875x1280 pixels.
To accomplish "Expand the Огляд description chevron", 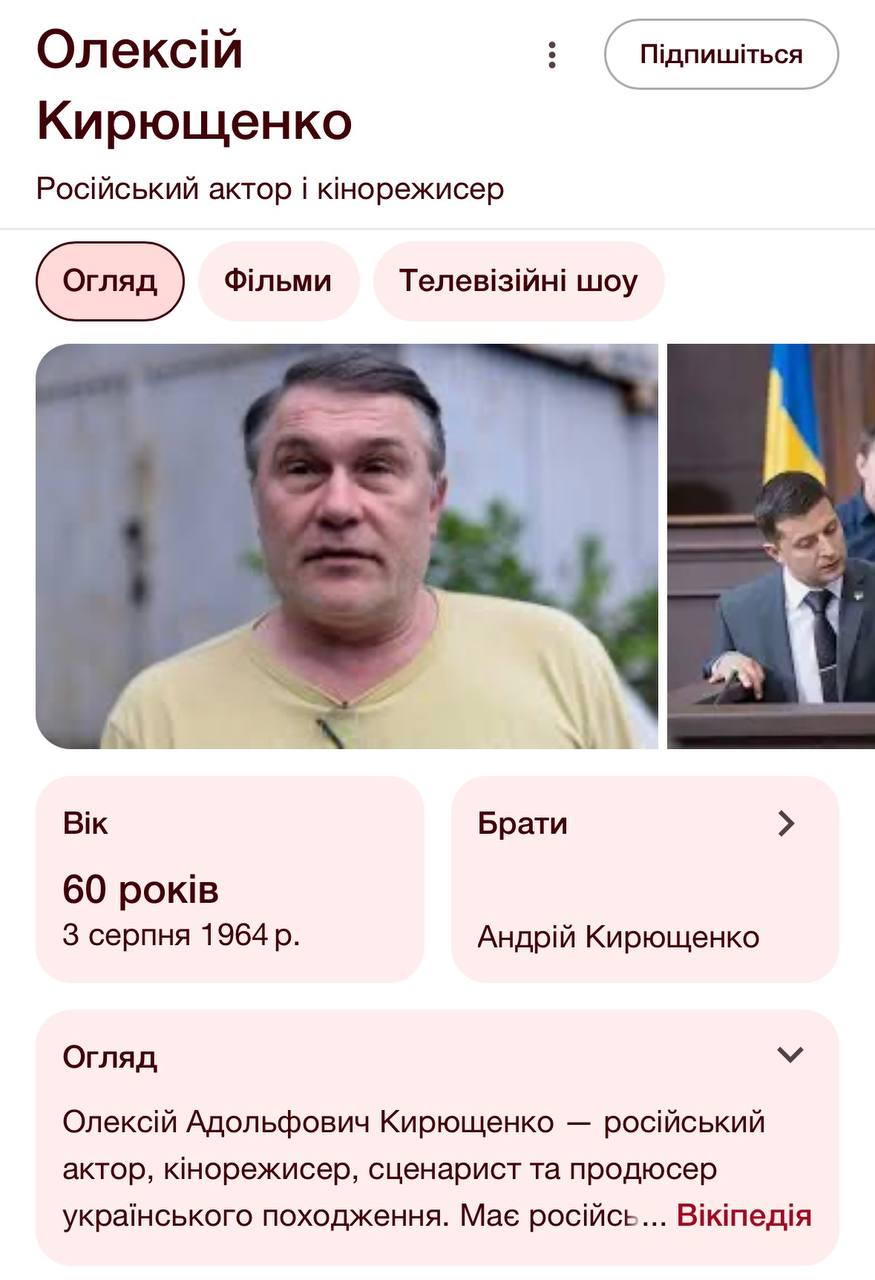I will (x=790, y=1055).
